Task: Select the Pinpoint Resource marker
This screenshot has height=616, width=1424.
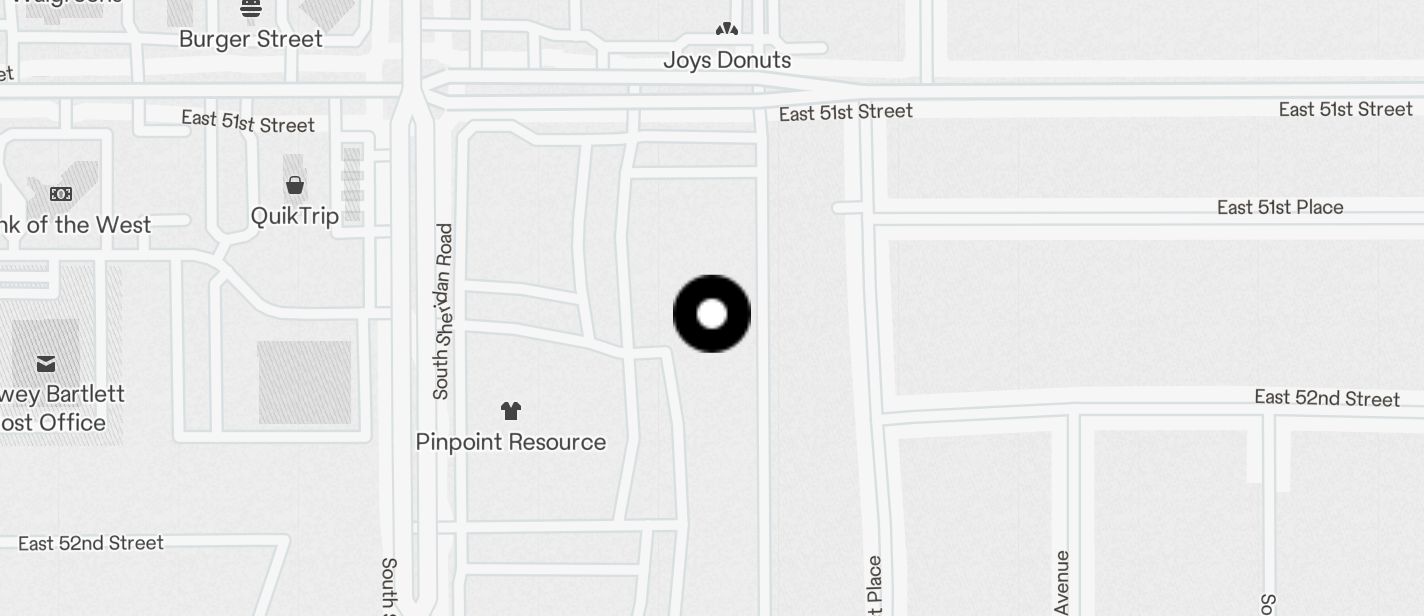Action: tap(511, 411)
